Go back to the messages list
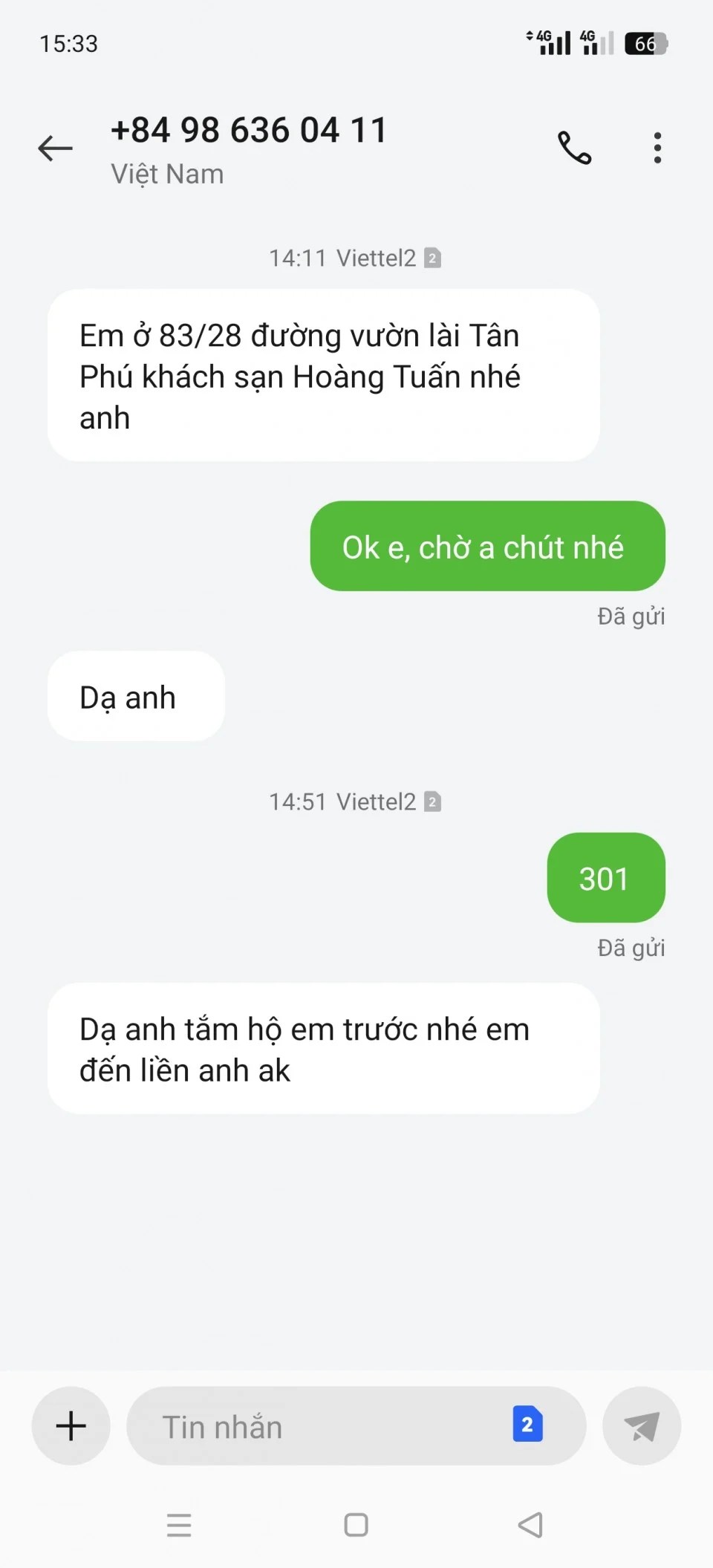The height and width of the screenshot is (1568, 713). (x=56, y=149)
